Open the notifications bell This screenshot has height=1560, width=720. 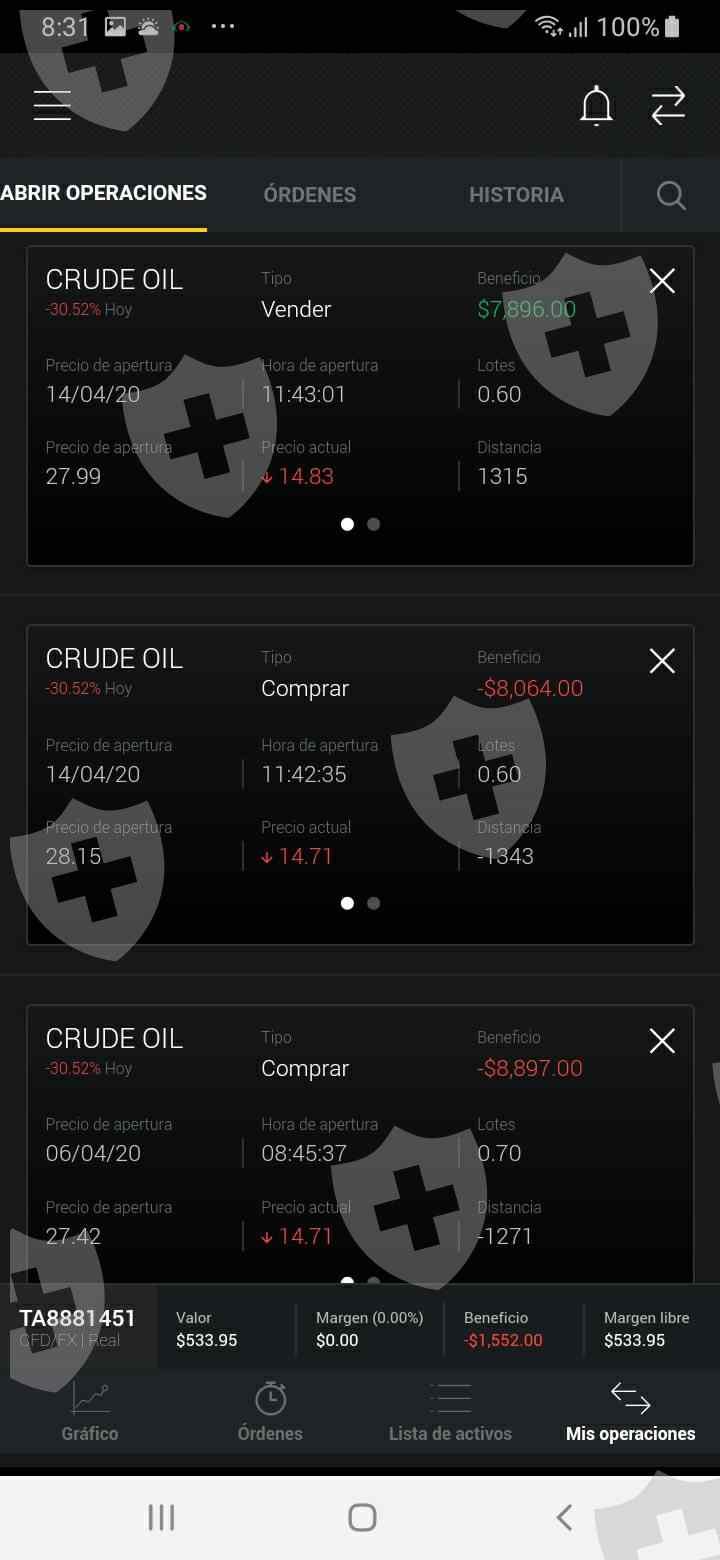pyautogui.click(x=596, y=105)
